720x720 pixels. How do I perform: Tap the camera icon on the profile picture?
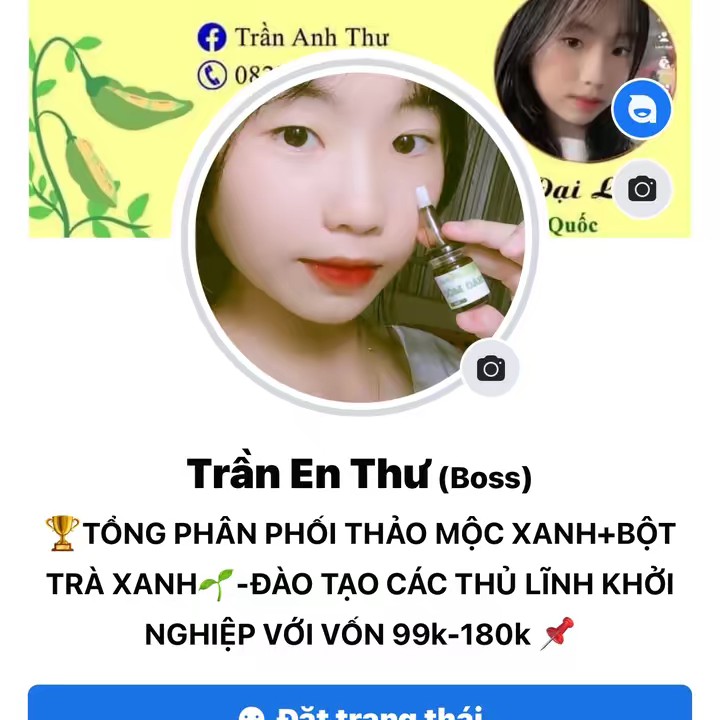coord(490,369)
